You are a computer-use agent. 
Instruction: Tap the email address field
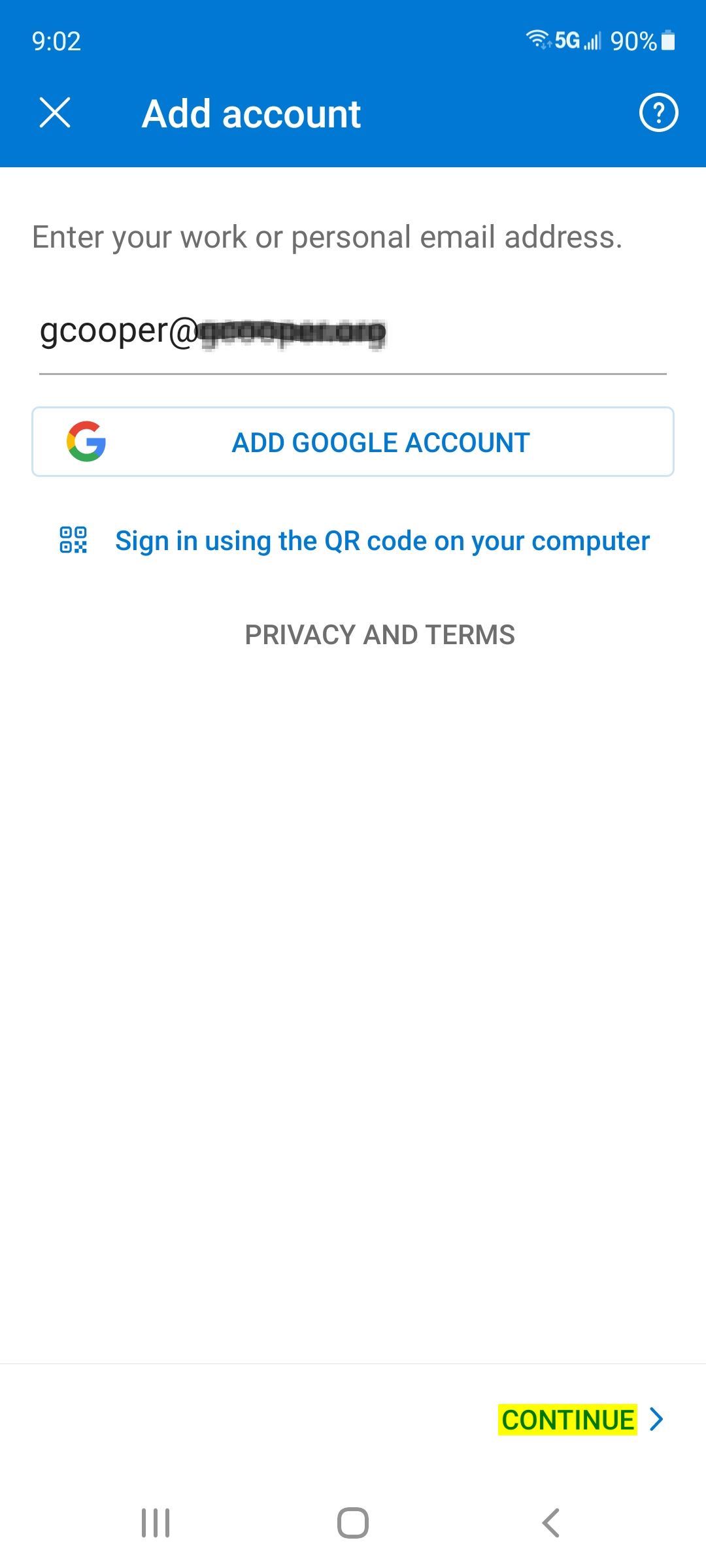[x=353, y=332]
